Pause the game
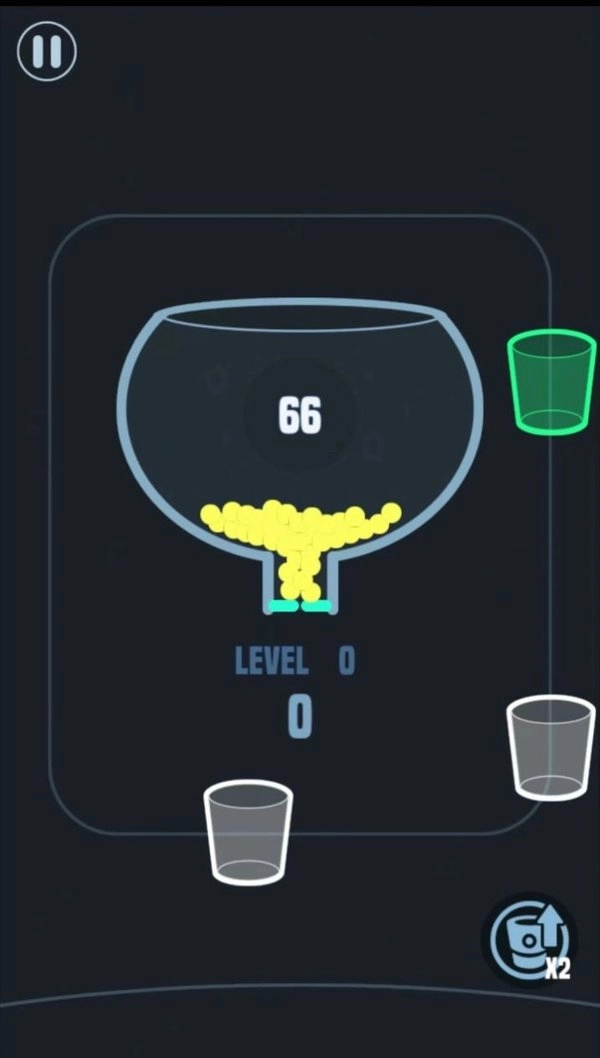Screen dimensions: 600x1058 [x=46, y=52]
